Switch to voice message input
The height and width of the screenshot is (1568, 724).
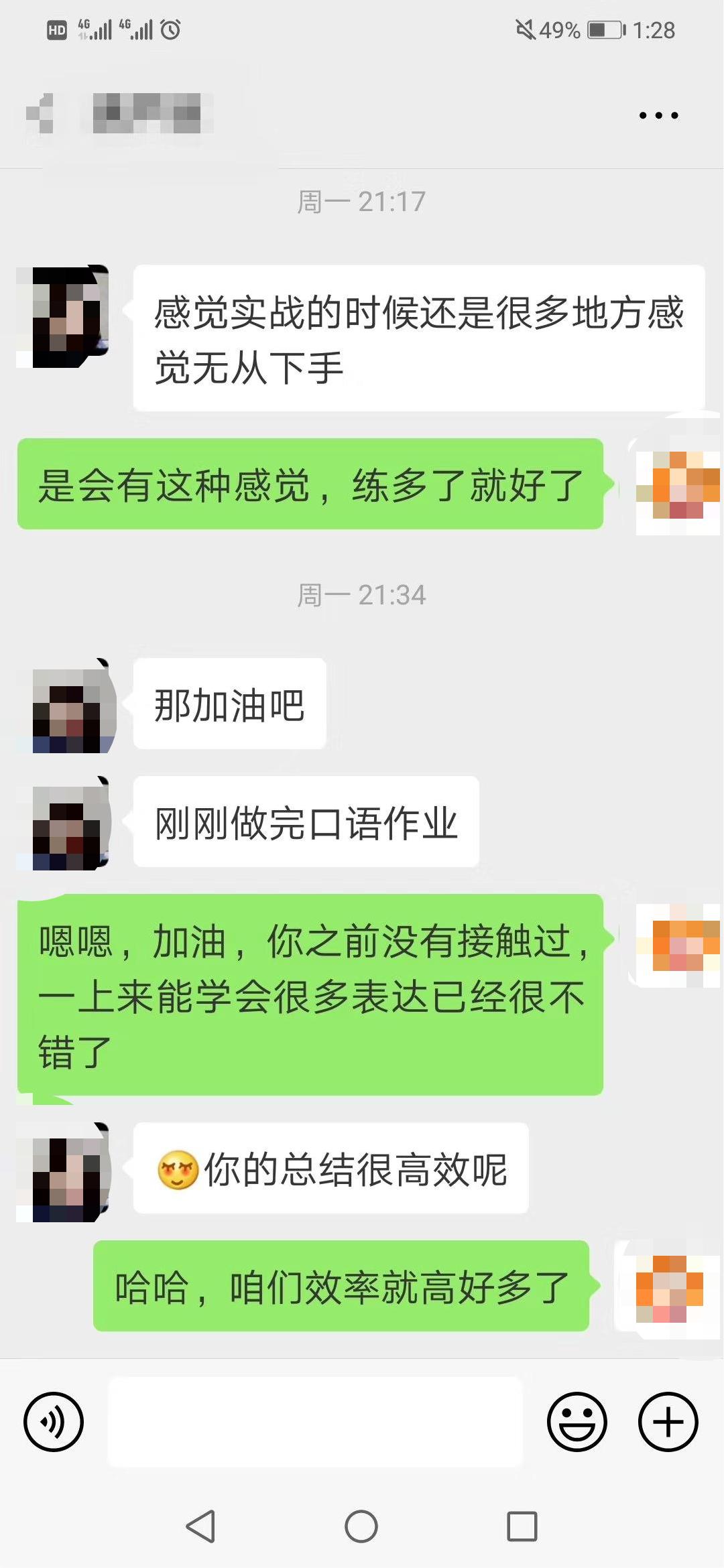(54, 1422)
